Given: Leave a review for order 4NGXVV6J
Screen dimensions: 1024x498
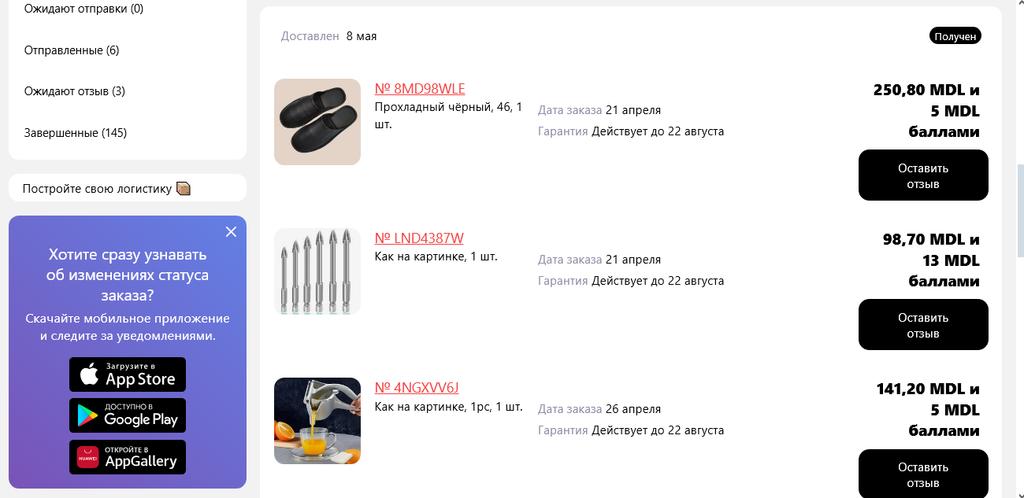Looking at the screenshot, I should coord(923,474).
